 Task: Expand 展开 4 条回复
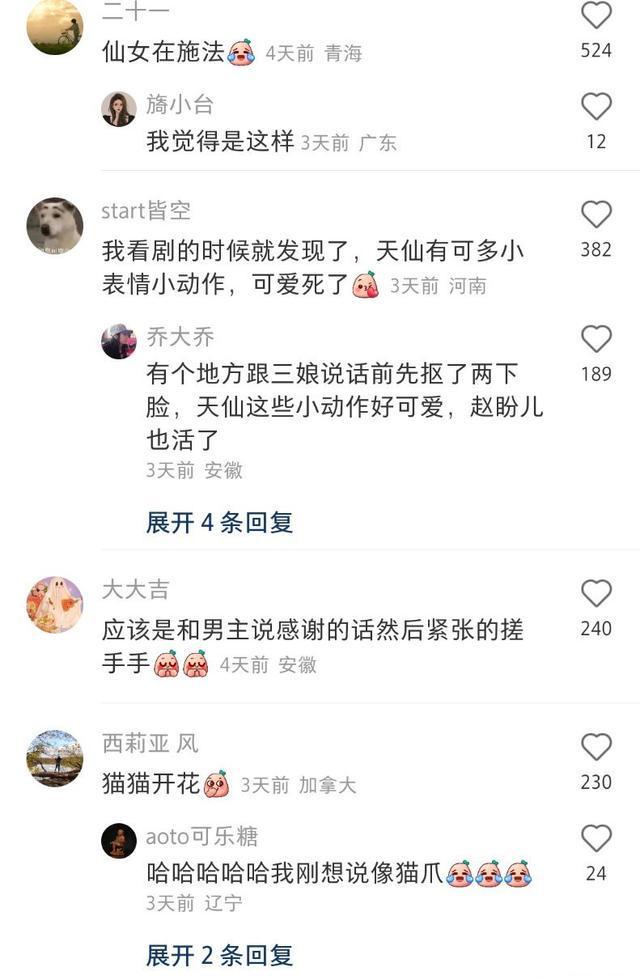click(219, 522)
